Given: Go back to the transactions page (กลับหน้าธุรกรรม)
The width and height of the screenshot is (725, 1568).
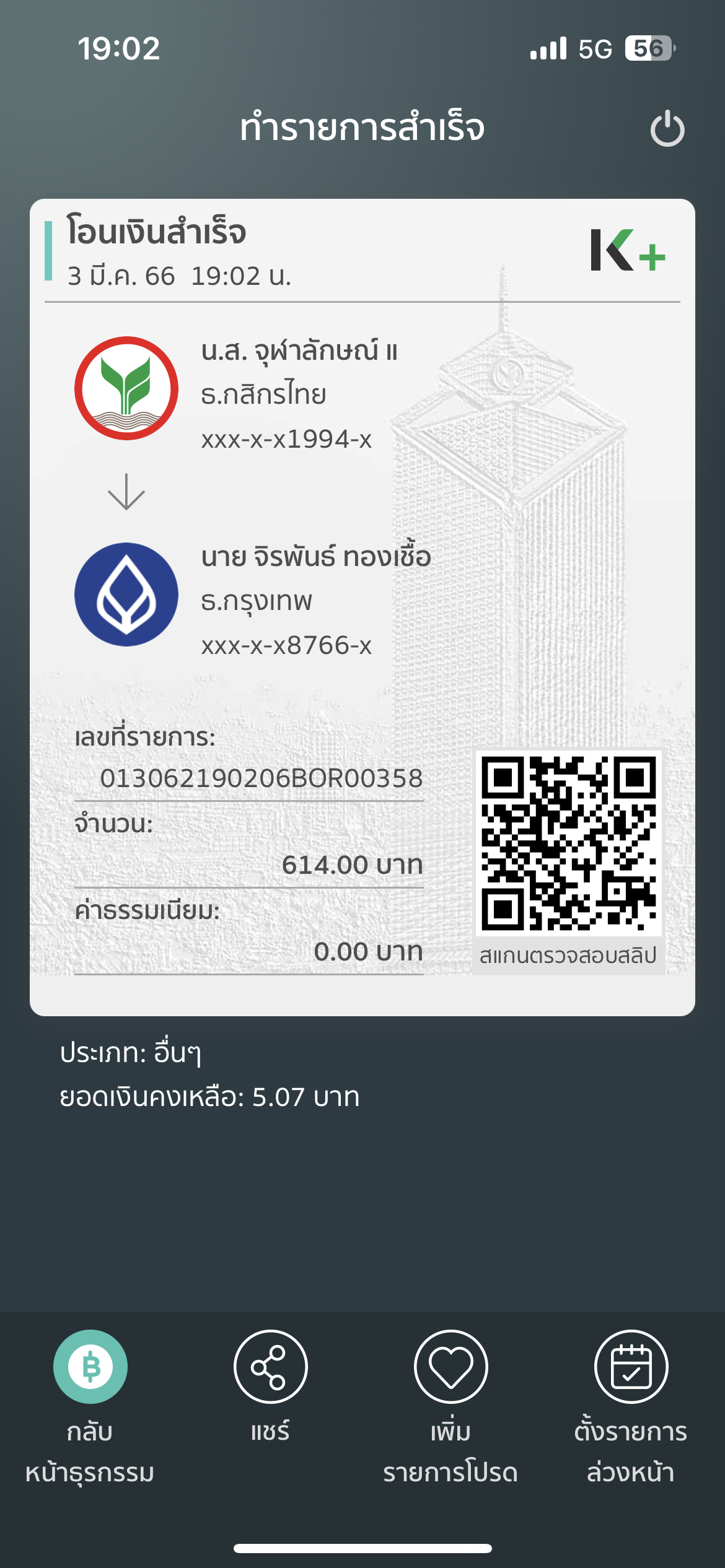Looking at the screenshot, I should 90,1367.
